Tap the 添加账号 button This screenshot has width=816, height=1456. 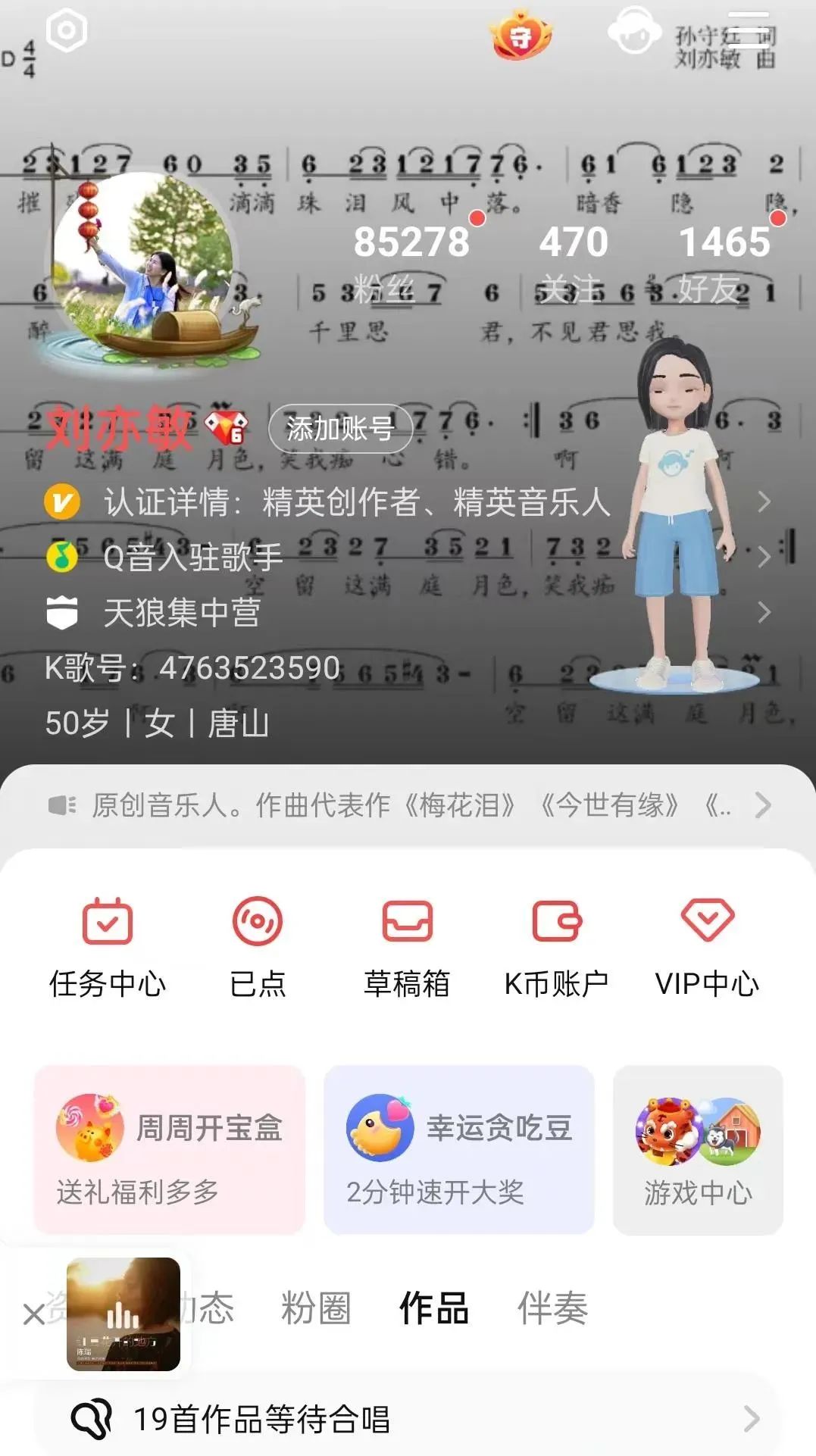[x=340, y=429]
